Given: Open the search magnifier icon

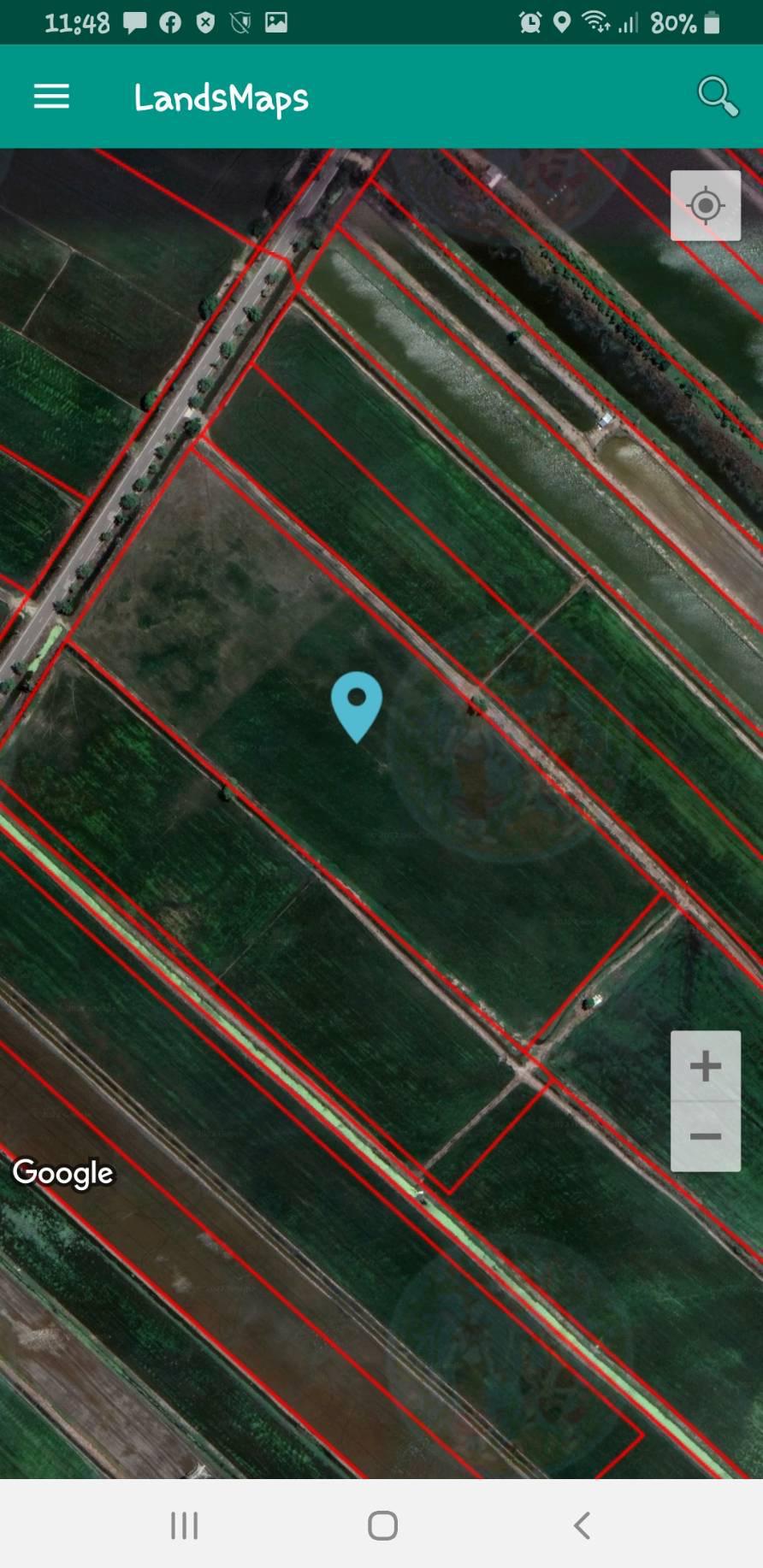Looking at the screenshot, I should 718,96.
